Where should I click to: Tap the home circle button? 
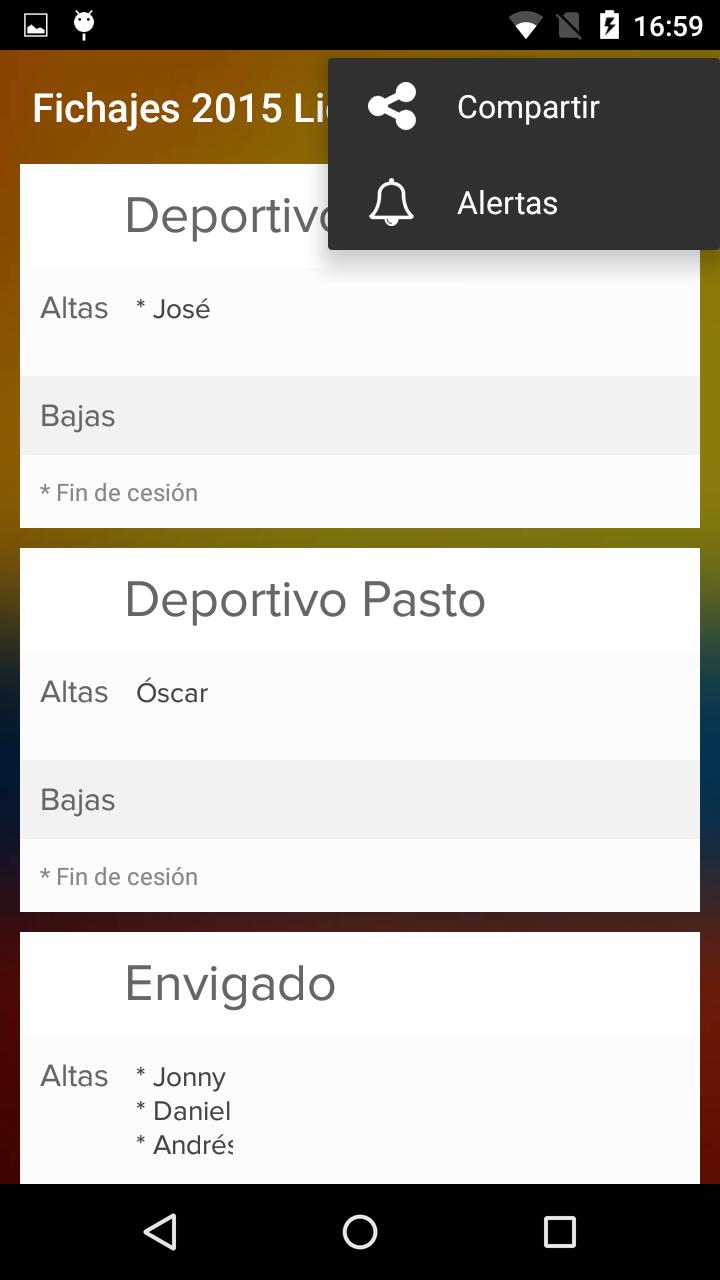360,1232
